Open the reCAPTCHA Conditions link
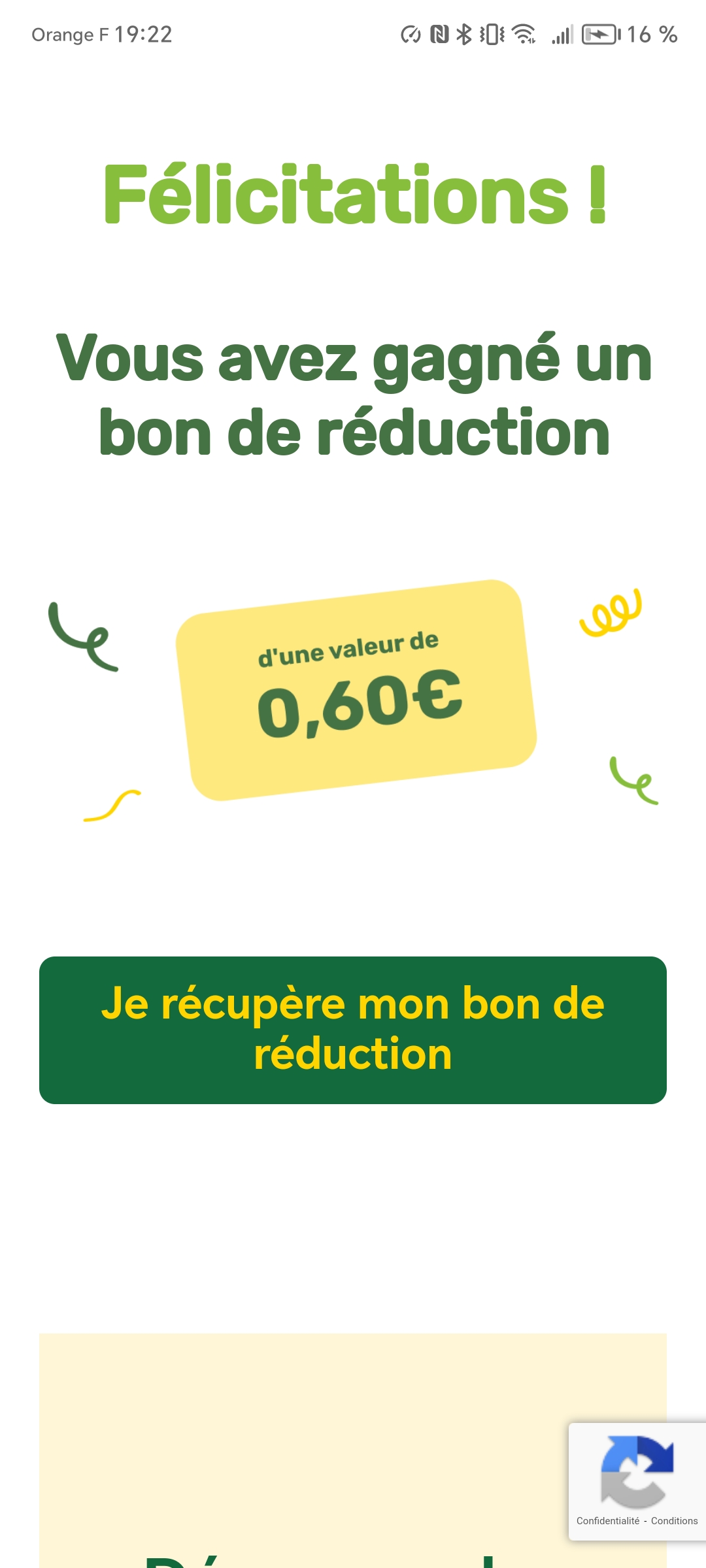The width and height of the screenshot is (706, 1568). pos(674,1521)
